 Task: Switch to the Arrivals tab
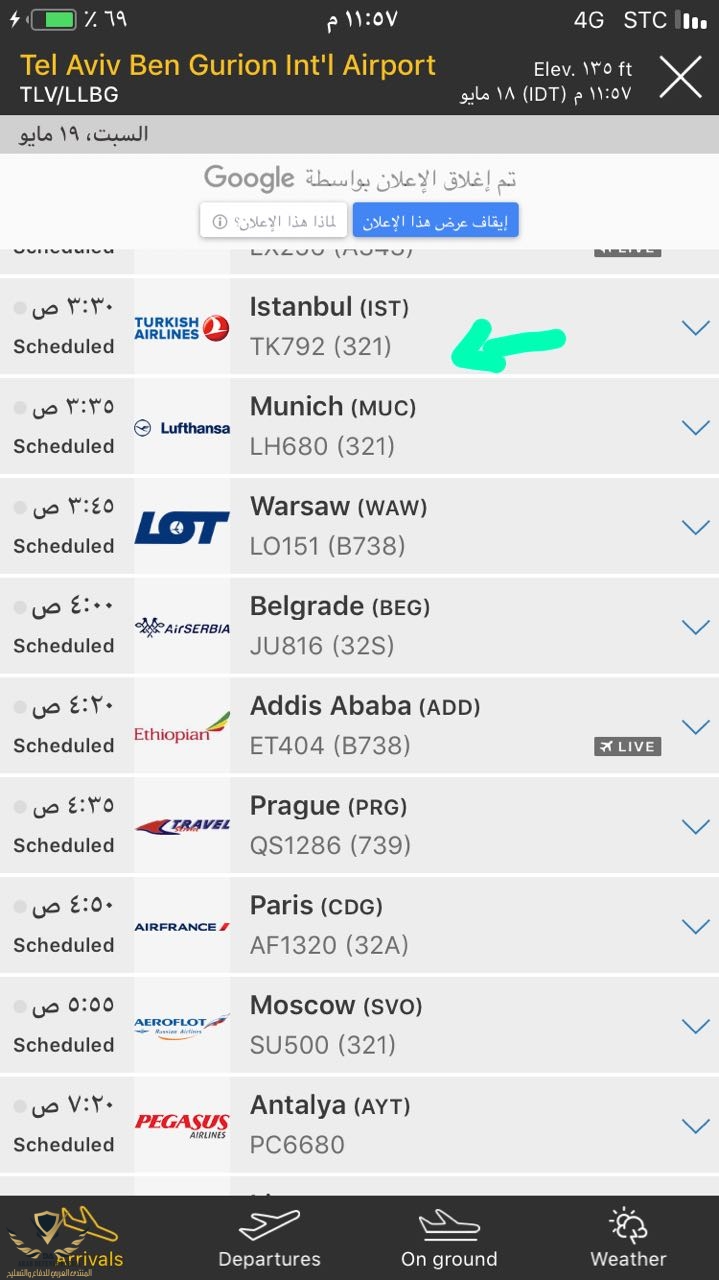click(x=89, y=1238)
